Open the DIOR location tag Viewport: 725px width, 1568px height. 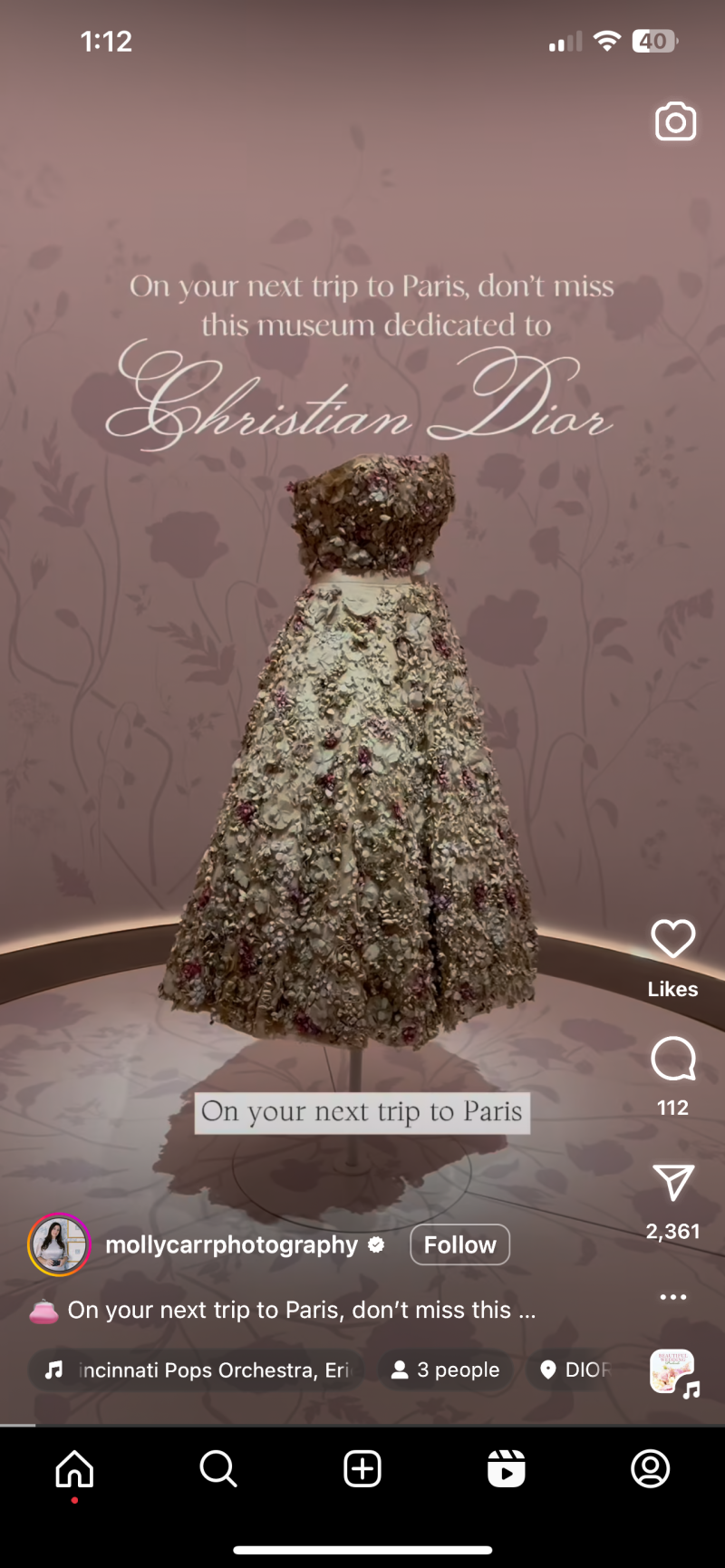[575, 1370]
